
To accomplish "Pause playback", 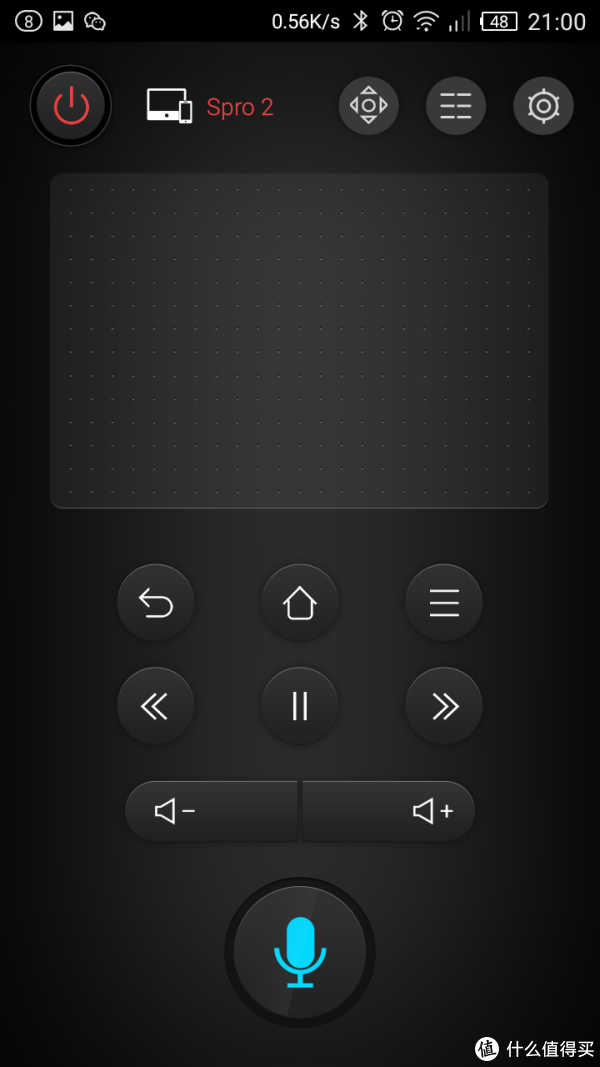I will point(300,706).
